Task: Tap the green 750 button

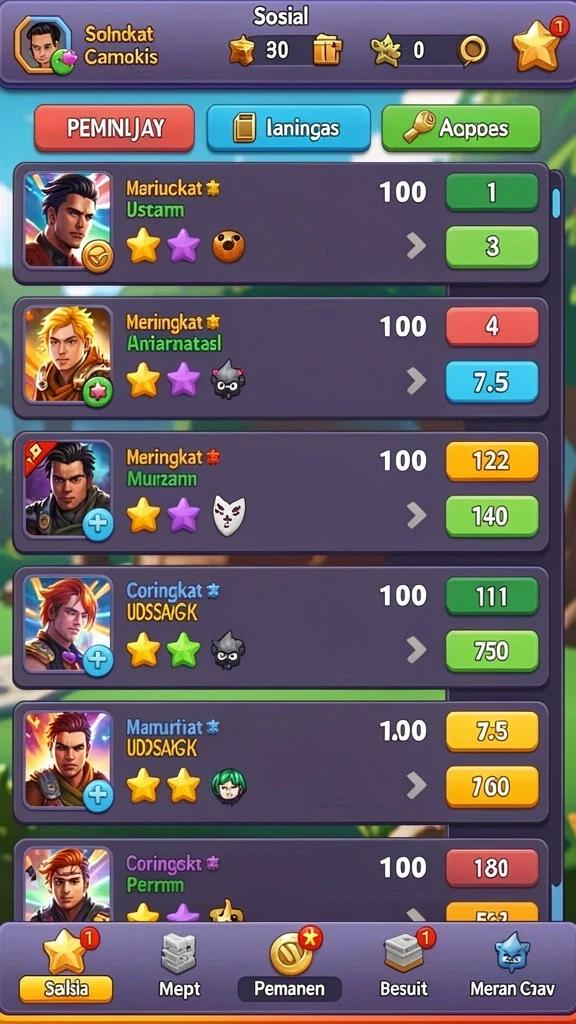Action: click(x=492, y=651)
